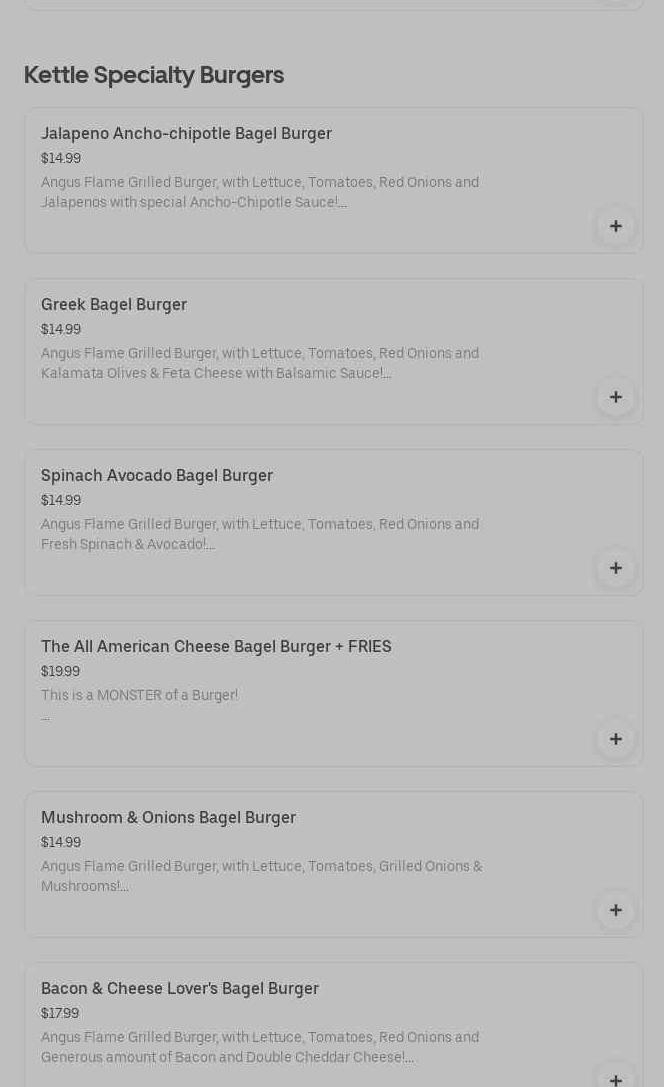Add All American Cheese Bagel Burger to cart
Screen dimensions: 664x1087
click(616, 739)
